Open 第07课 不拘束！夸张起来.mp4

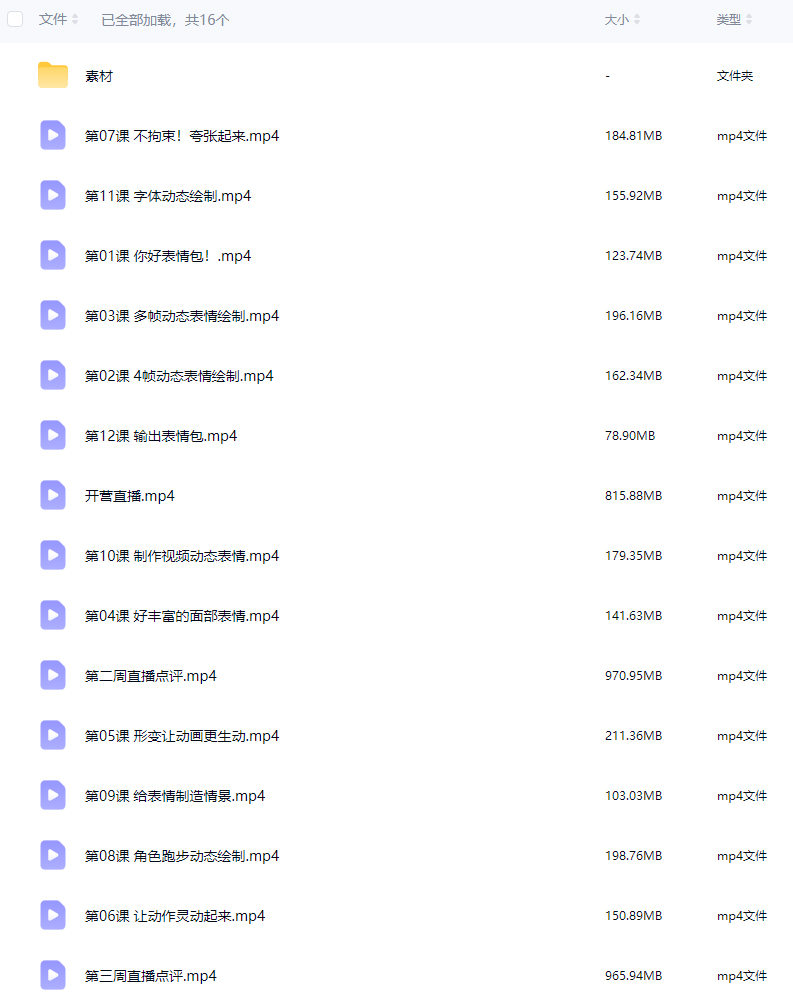(x=181, y=136)
